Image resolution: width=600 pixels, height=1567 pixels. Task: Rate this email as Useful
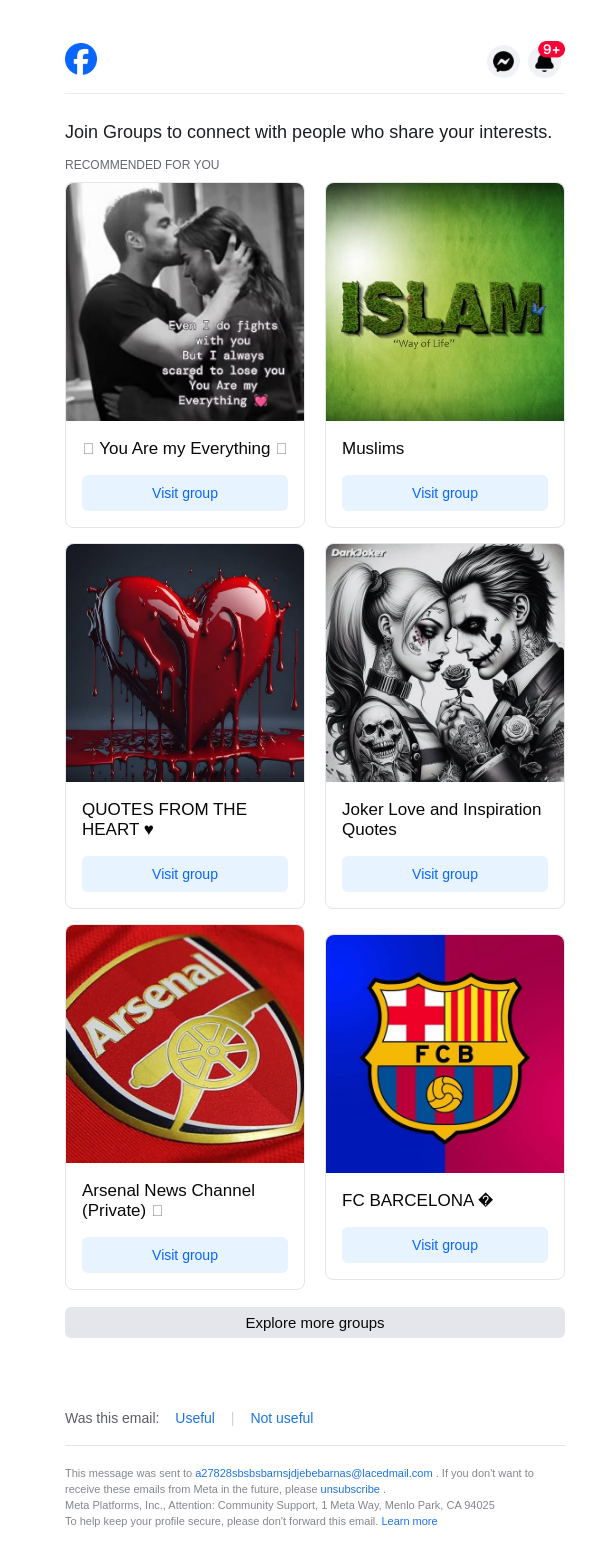click(x=195, y=1418)
